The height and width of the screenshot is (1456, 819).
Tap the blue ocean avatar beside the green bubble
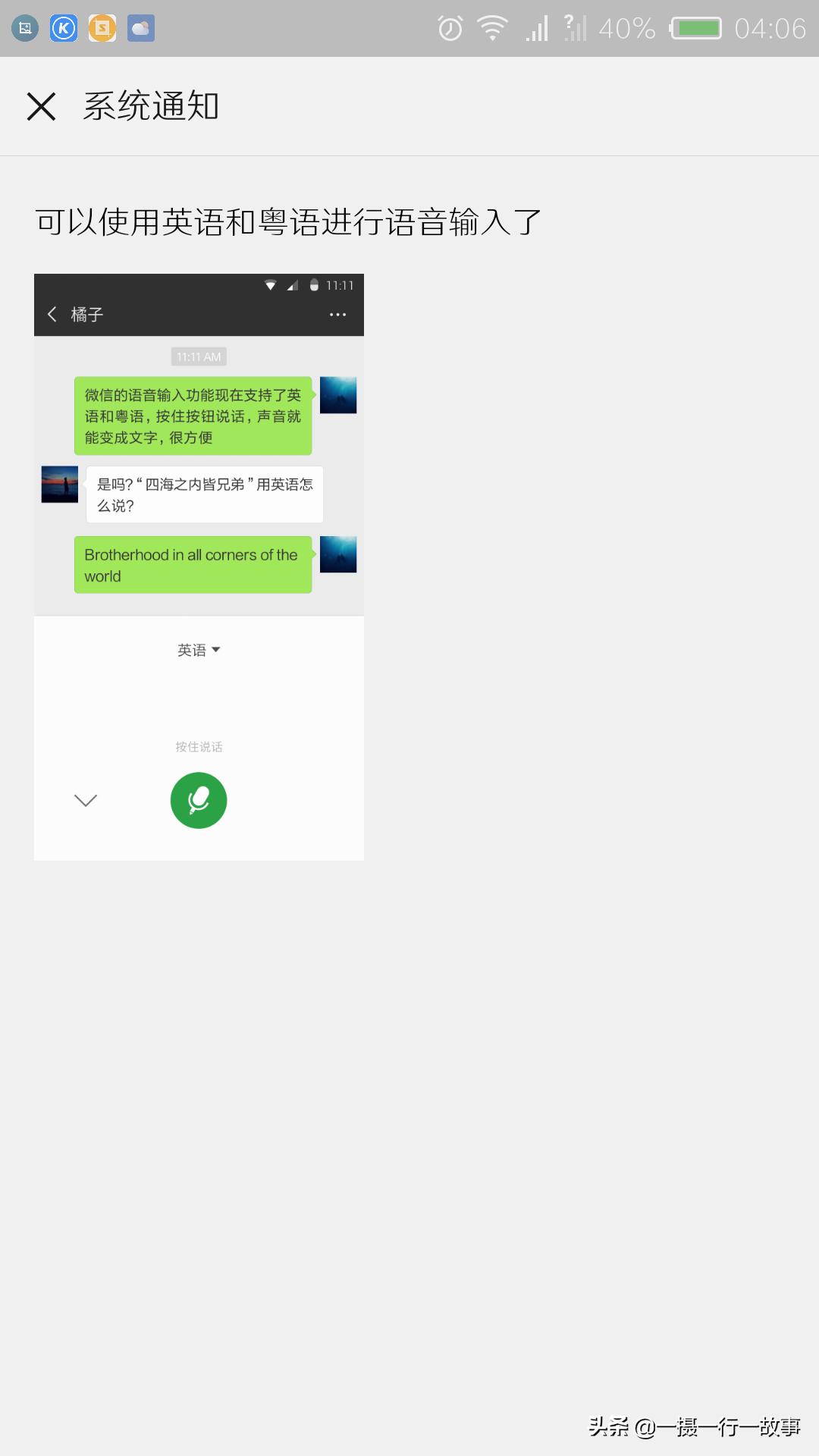(x=338, y=394)
